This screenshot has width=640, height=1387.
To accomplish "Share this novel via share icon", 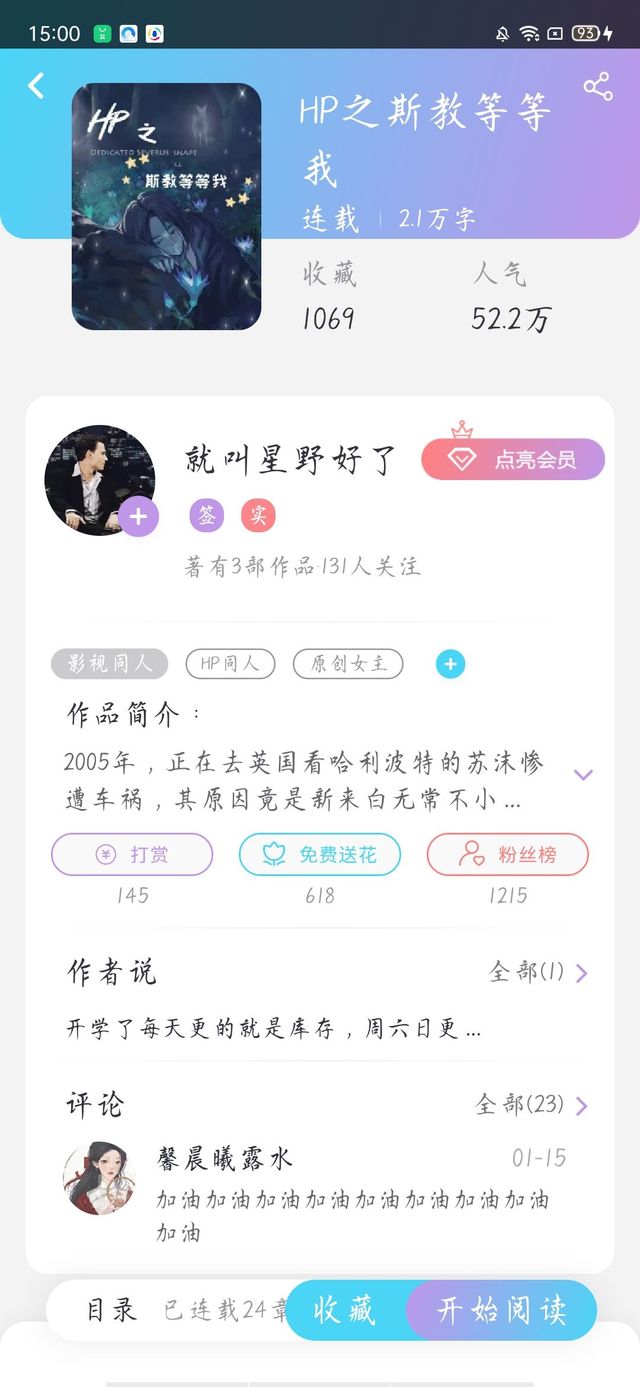I will point(598,87).
